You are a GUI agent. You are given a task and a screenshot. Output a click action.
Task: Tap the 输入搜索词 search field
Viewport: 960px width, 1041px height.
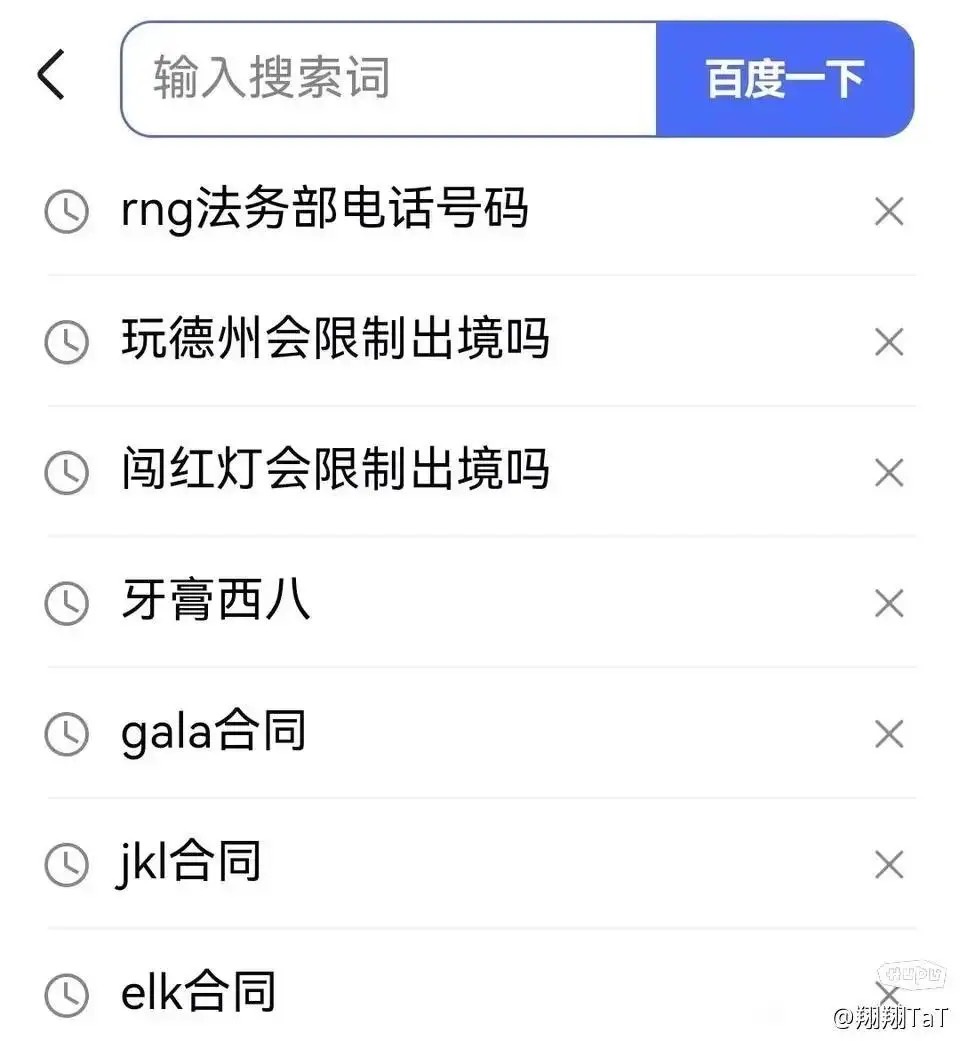tap(388, 78)
